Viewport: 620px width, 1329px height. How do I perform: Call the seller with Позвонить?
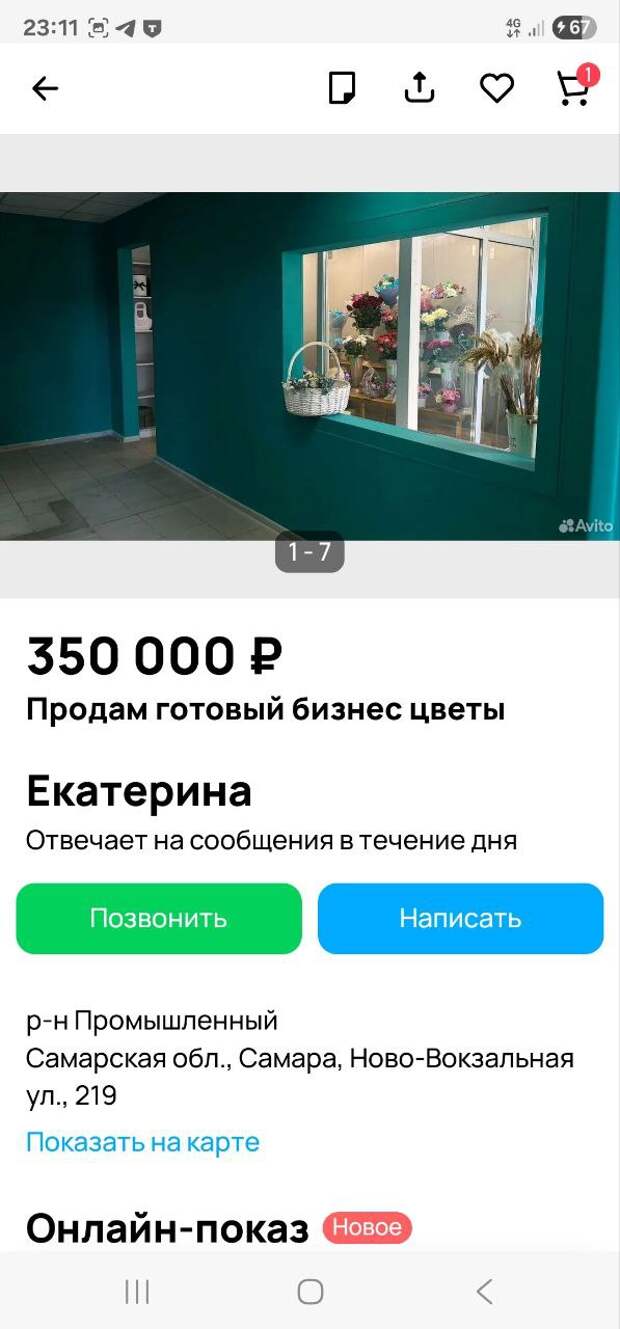(x=159, y=918)
